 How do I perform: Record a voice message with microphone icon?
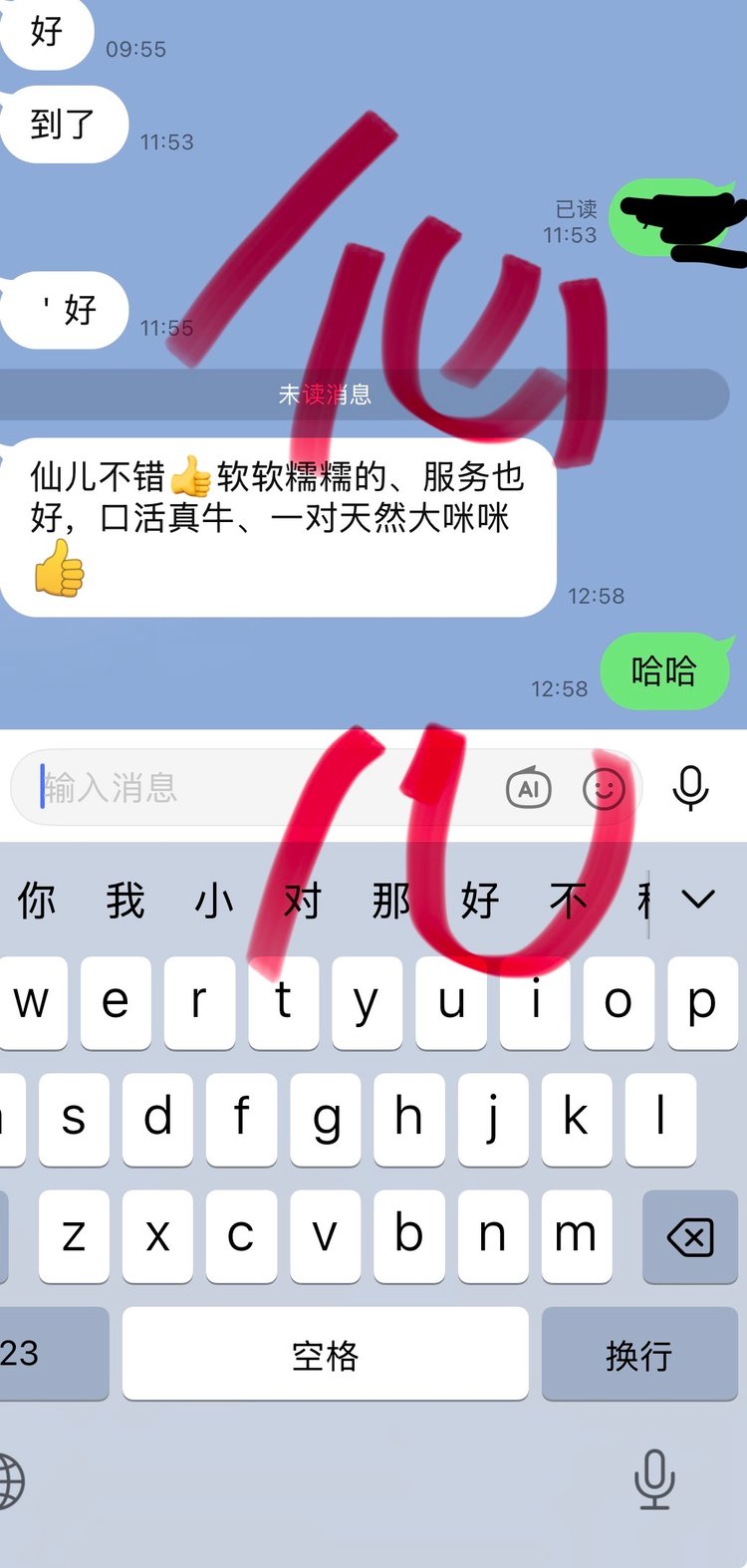click(690, 788)
